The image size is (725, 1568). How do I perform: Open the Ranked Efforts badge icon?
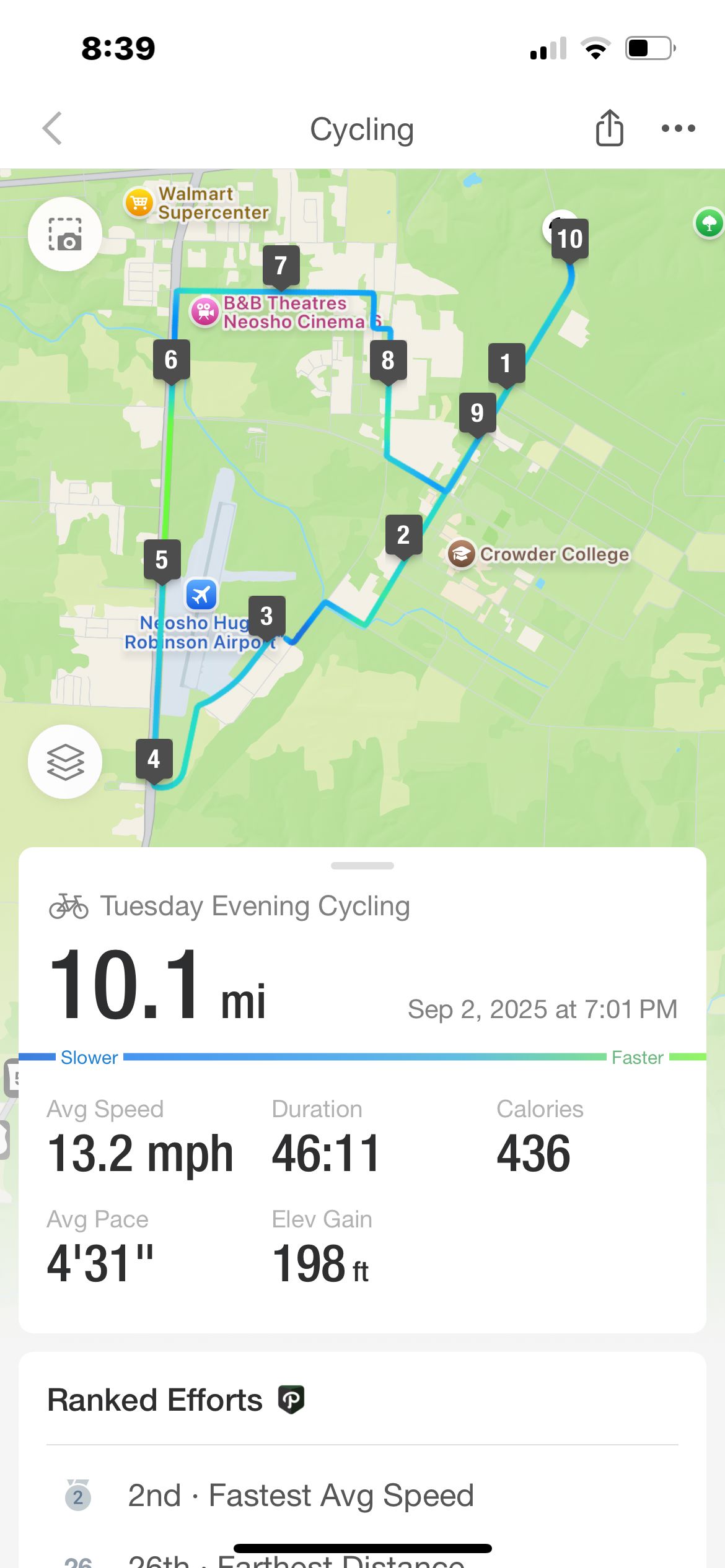click(291, 1399)
